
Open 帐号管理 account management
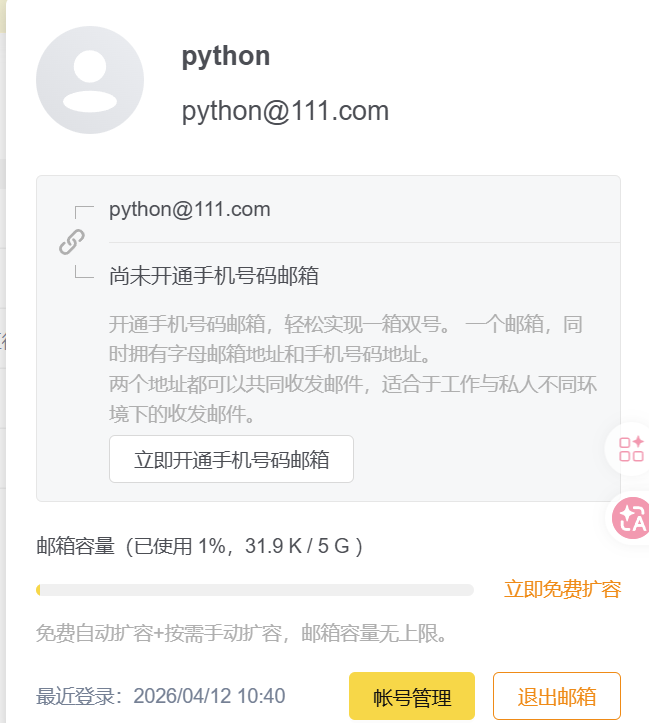point(412,696)
